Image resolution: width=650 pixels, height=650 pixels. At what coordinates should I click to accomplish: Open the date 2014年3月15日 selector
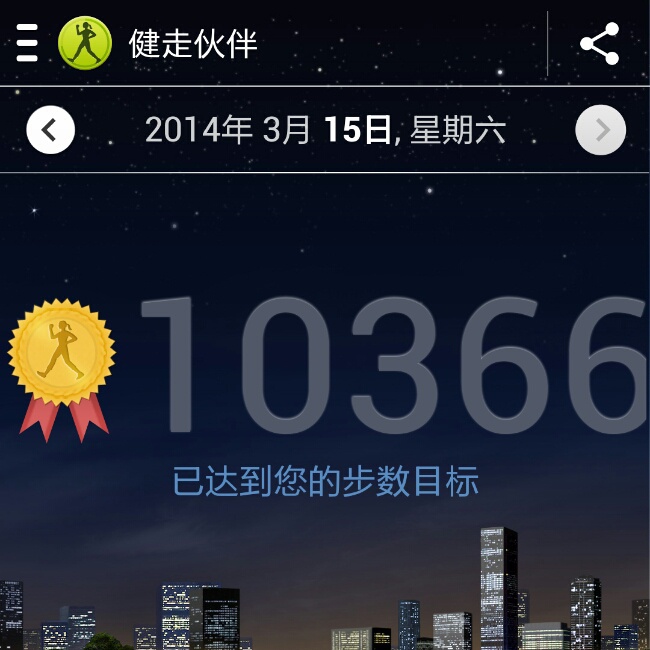tap(325, 130)
